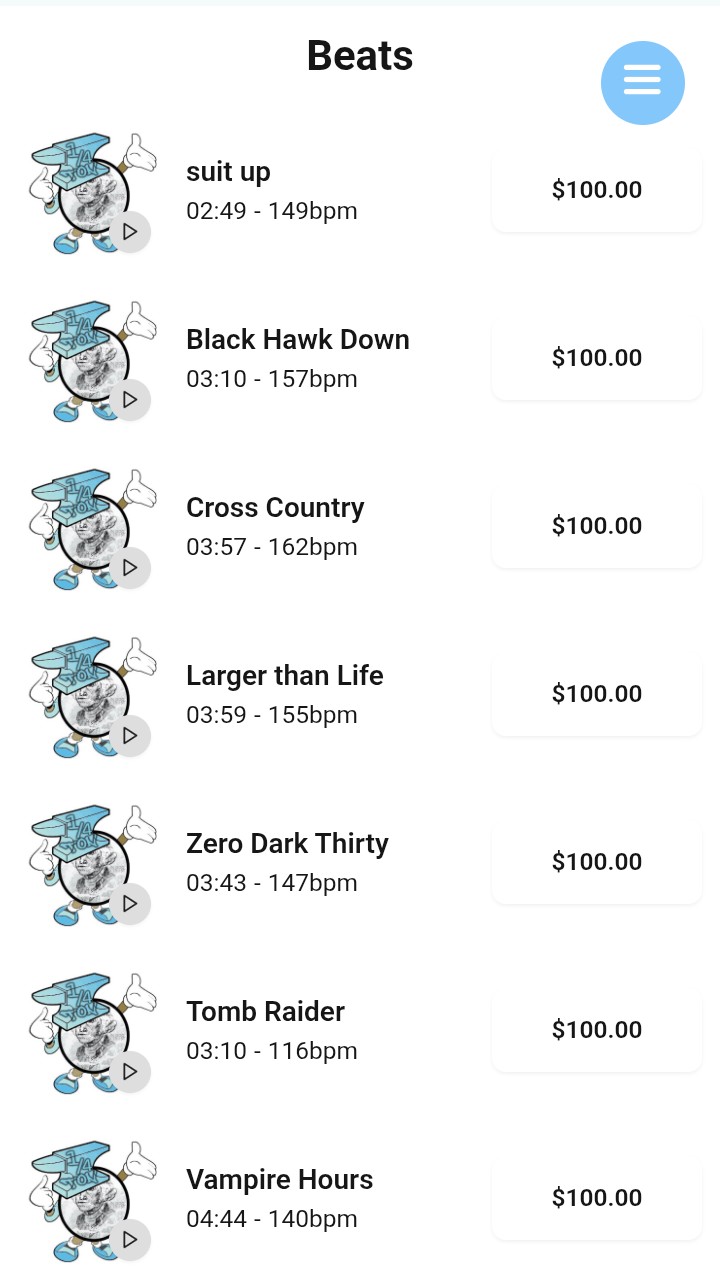Image resolution: width=720 pixels, height=1279 pixels.
Task: Buy Black Hawk Down for $100.00
Action: pos(597,358)
